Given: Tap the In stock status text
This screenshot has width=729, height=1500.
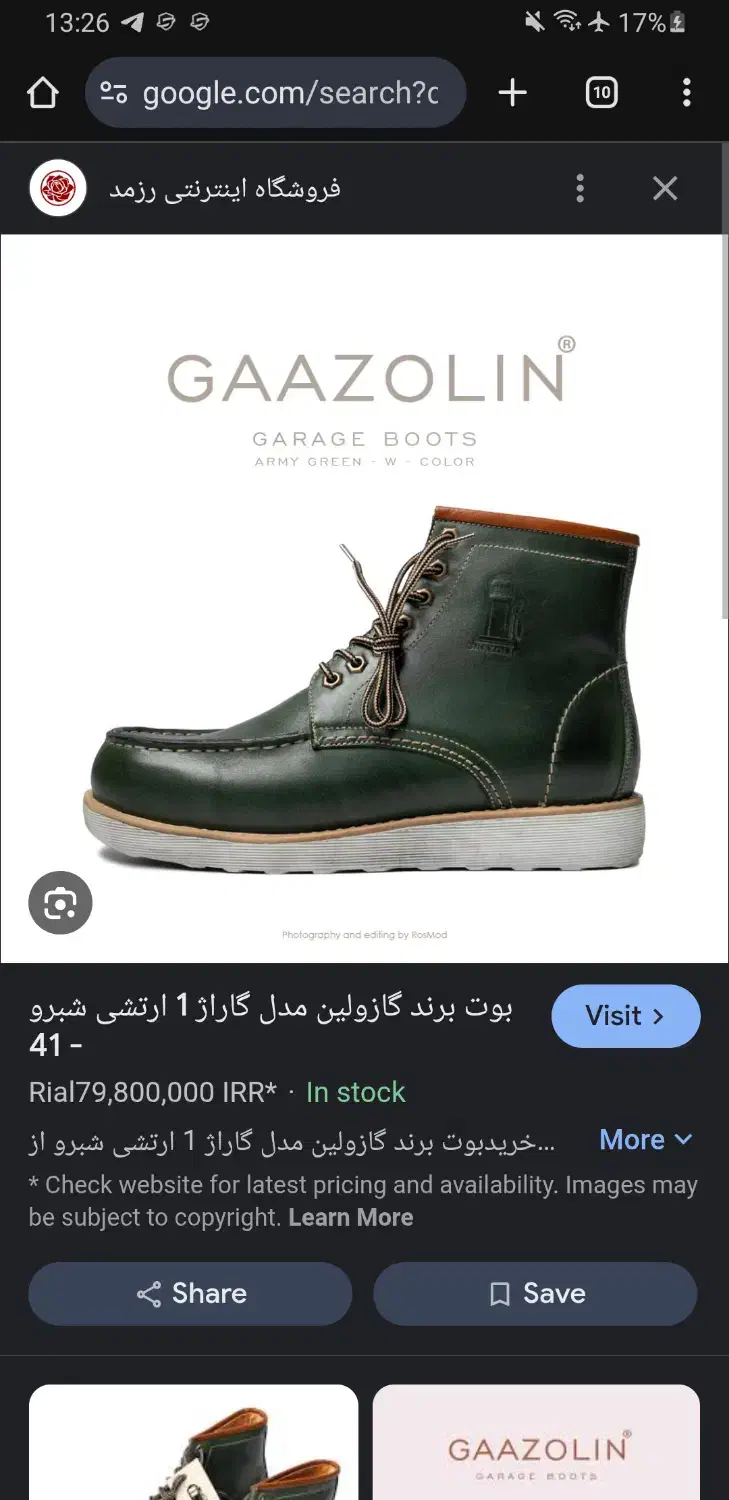Looking at the screenshot, I should click(355, 1092).
